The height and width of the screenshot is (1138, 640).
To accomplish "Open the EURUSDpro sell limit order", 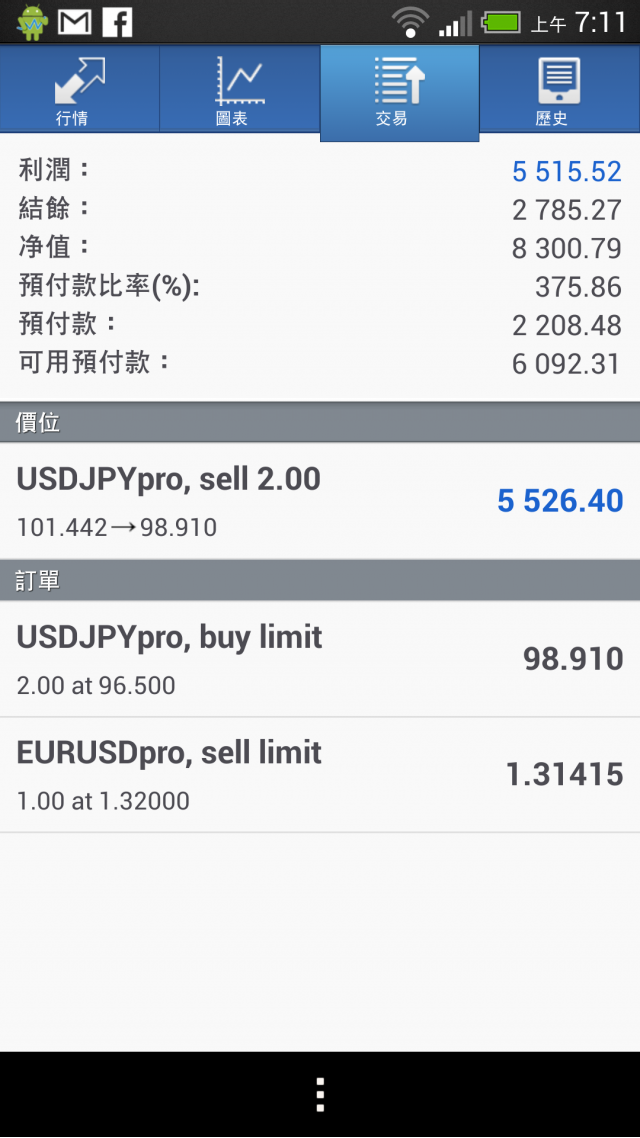I will tap(320, 775).
